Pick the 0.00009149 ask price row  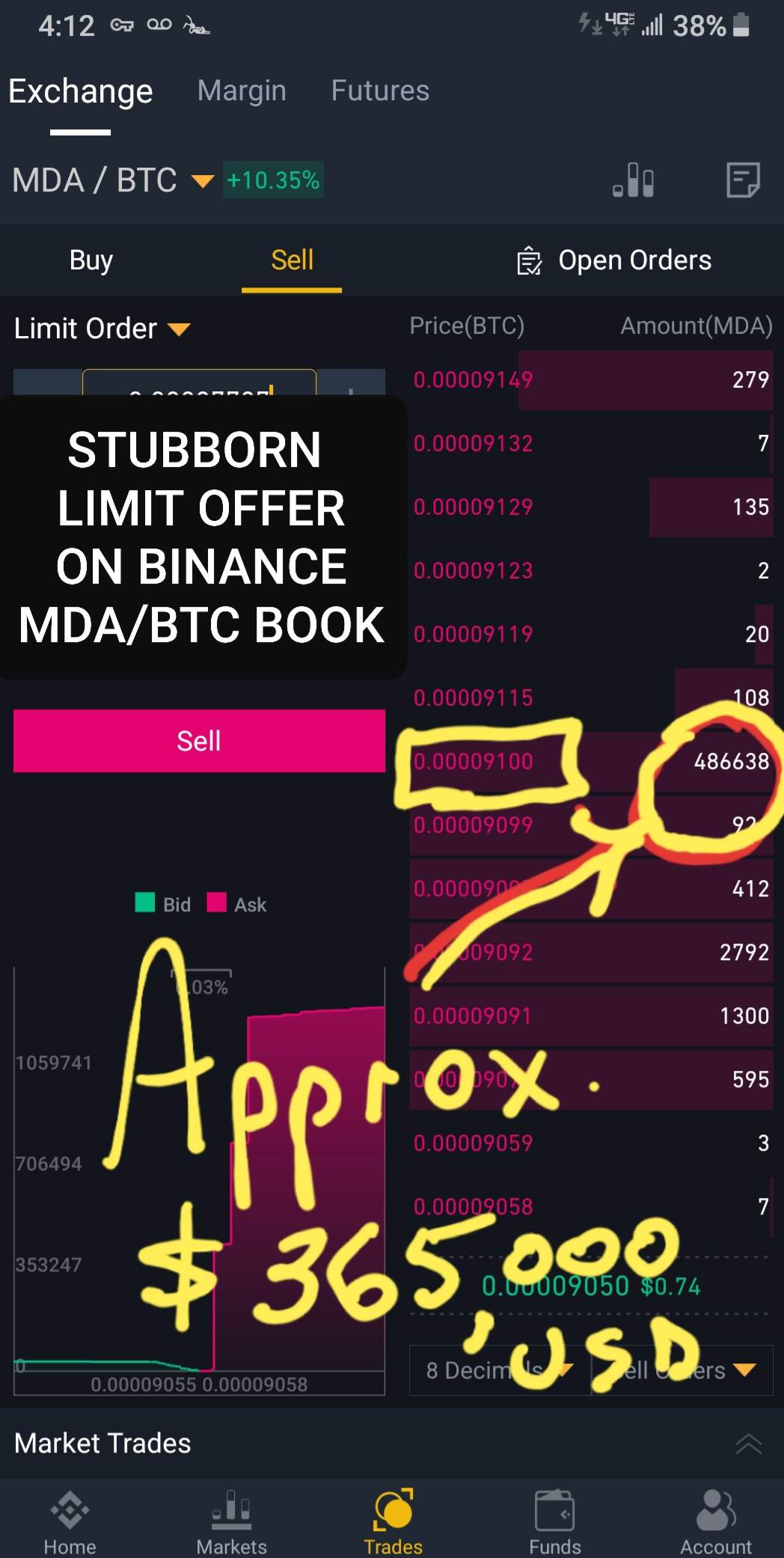591,379
